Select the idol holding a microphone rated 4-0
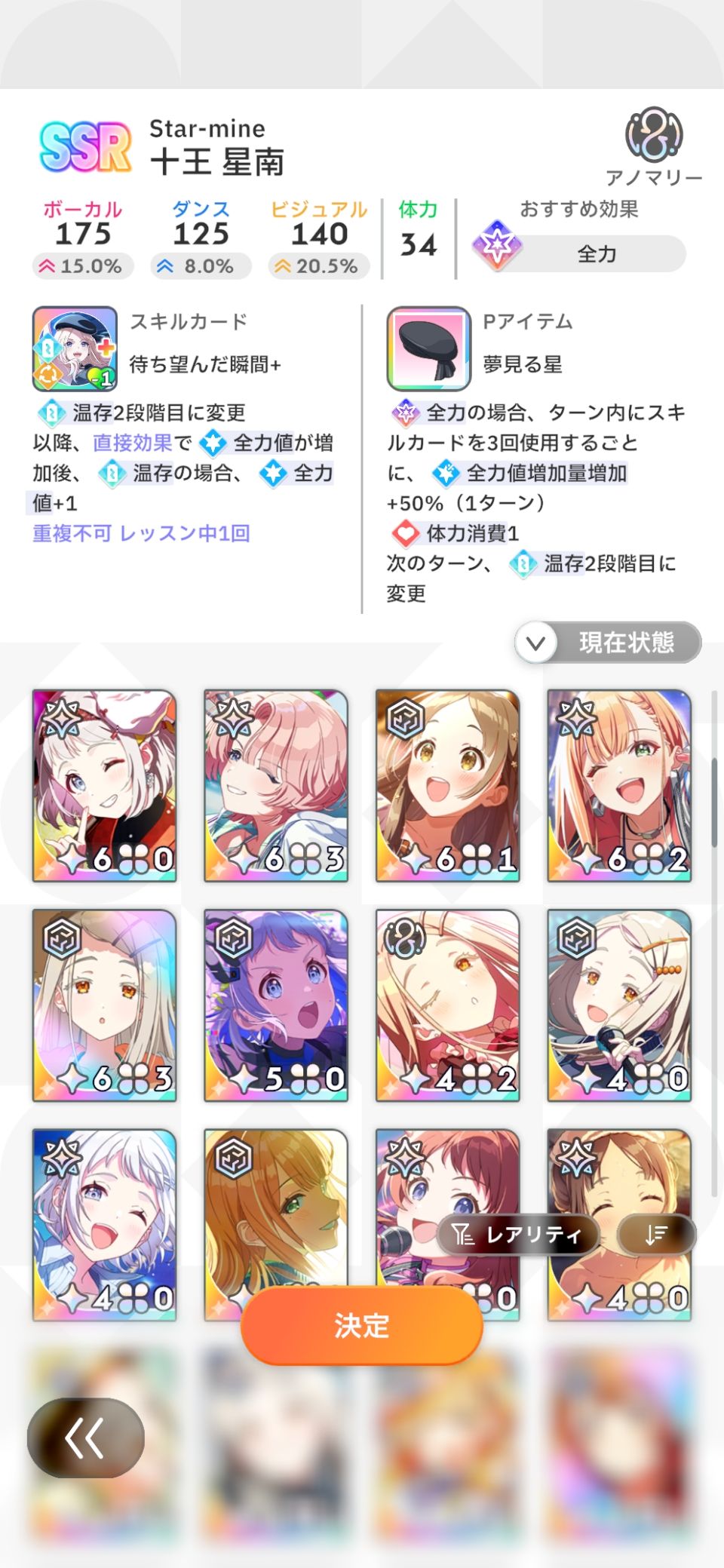The image size is (724, 1568). coord(619,1005)
